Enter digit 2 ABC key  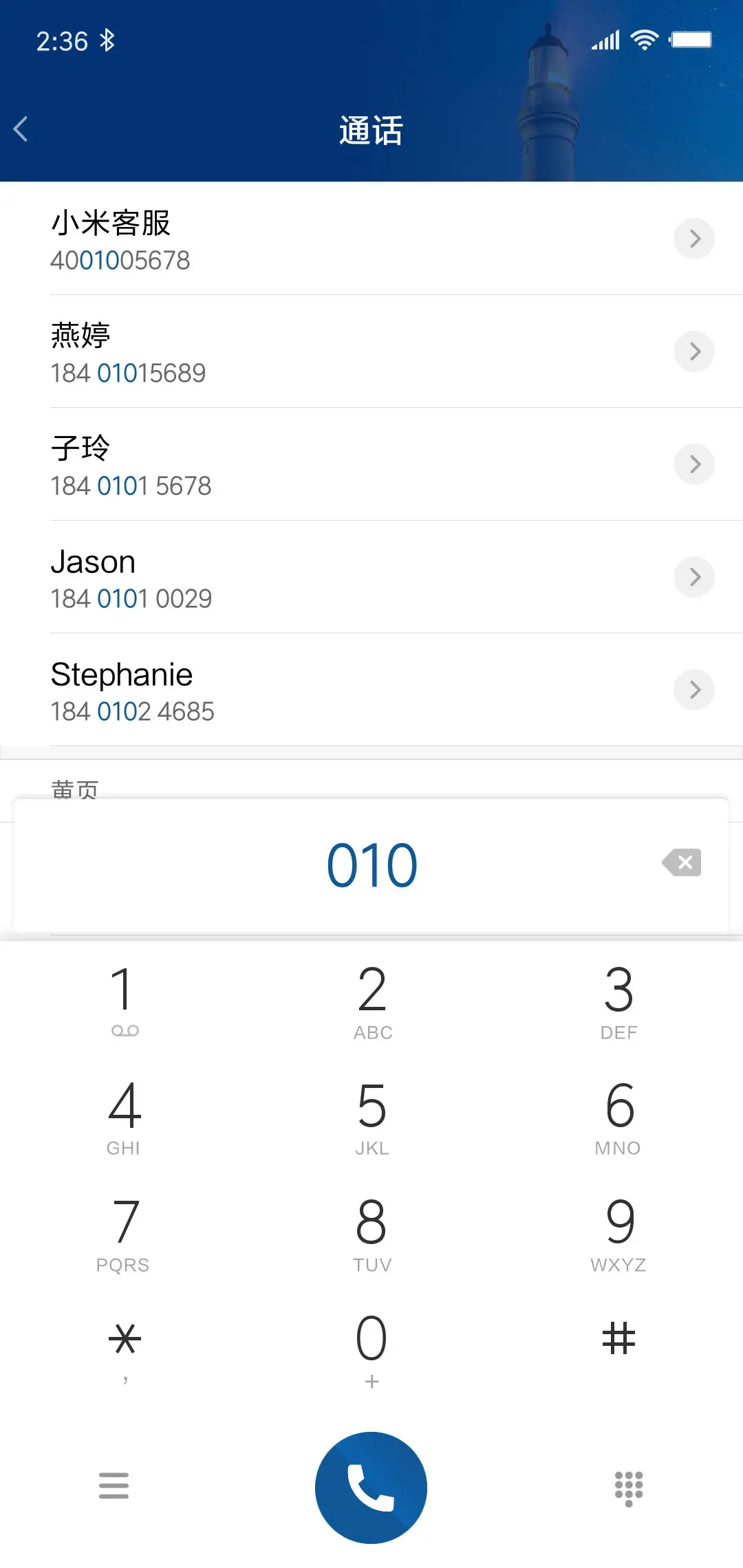click(x=372, y=999)
